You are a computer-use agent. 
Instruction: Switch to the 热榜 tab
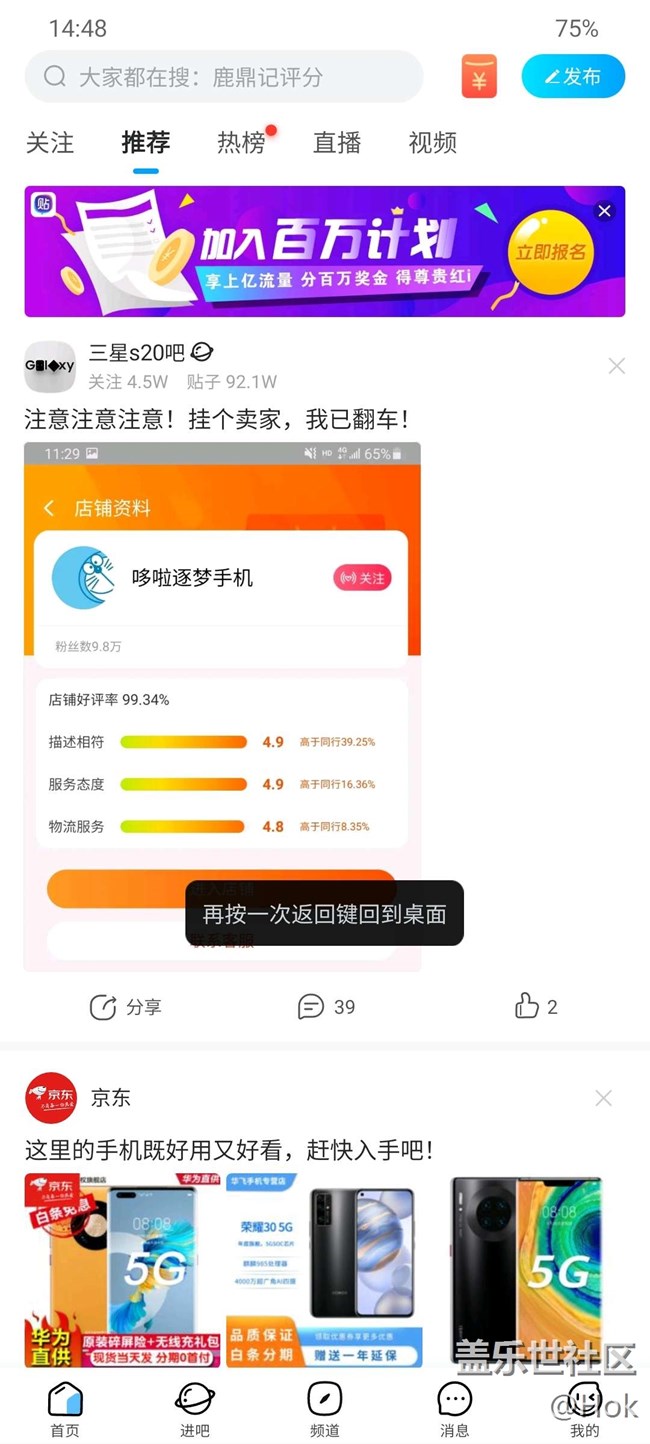pos(241,143)
